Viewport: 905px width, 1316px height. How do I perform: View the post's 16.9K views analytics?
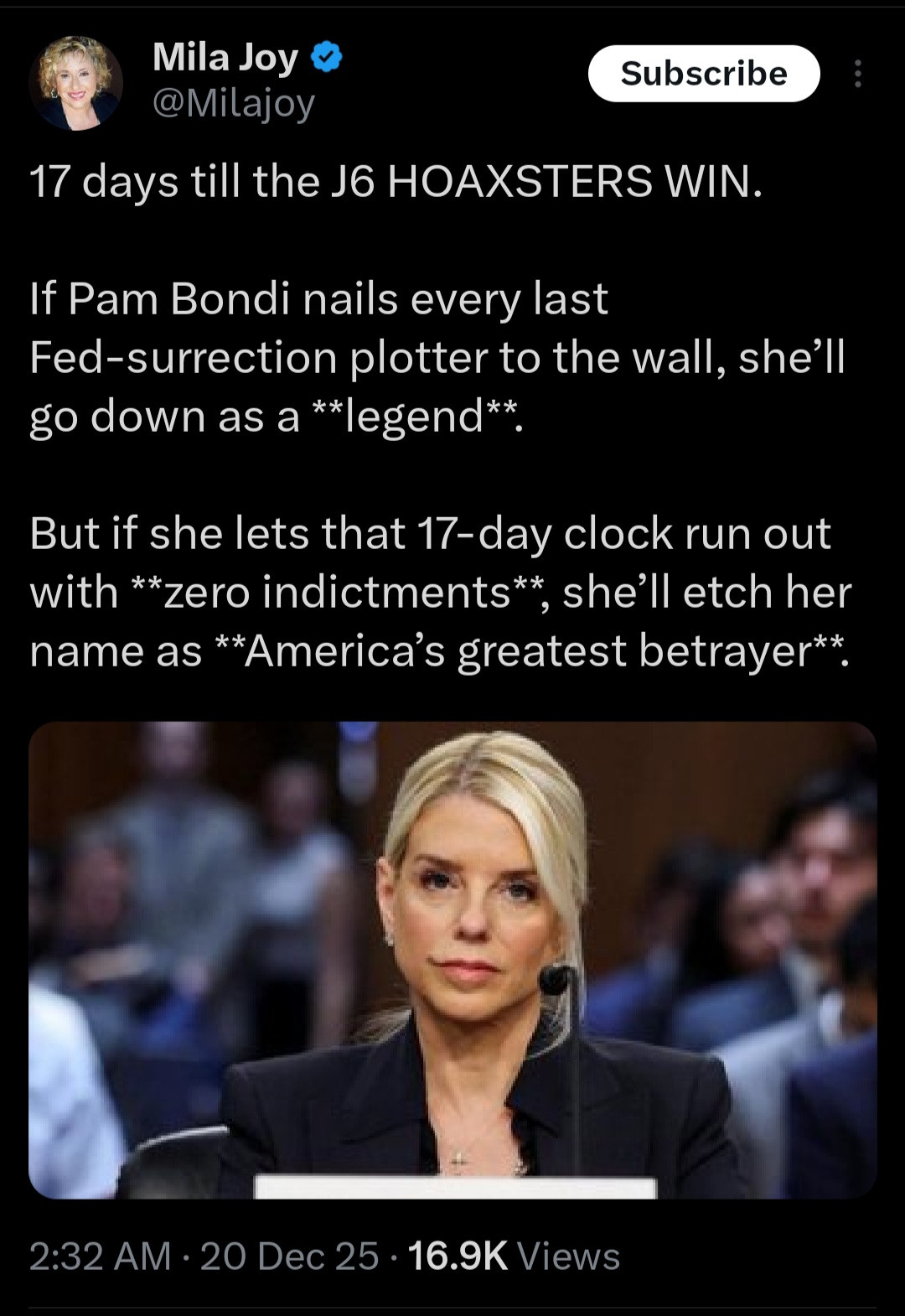click(513, 1256)
